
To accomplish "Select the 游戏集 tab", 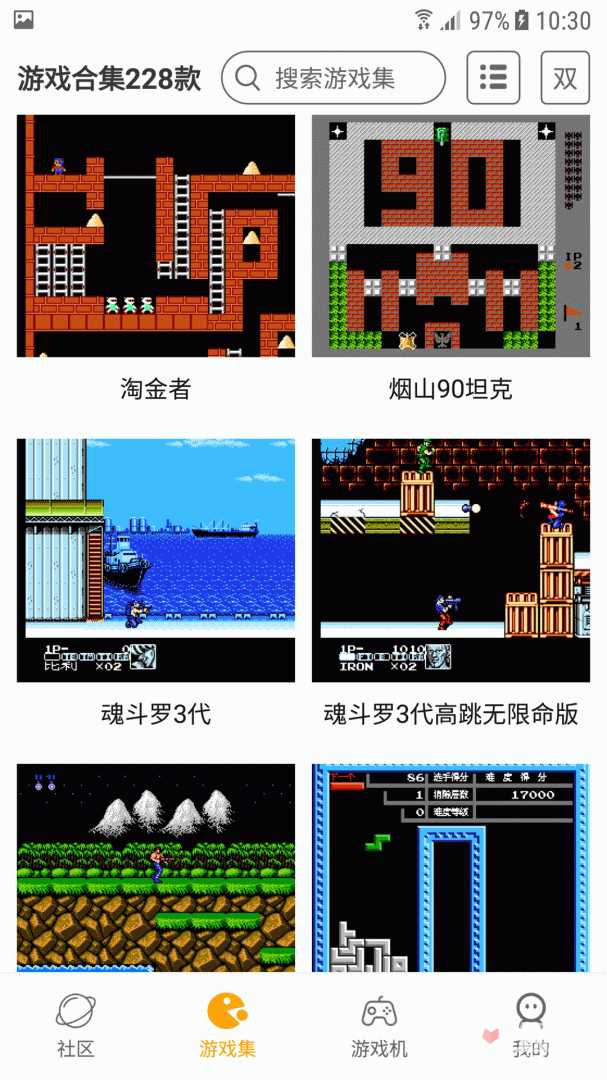I will click(228, 1025).
